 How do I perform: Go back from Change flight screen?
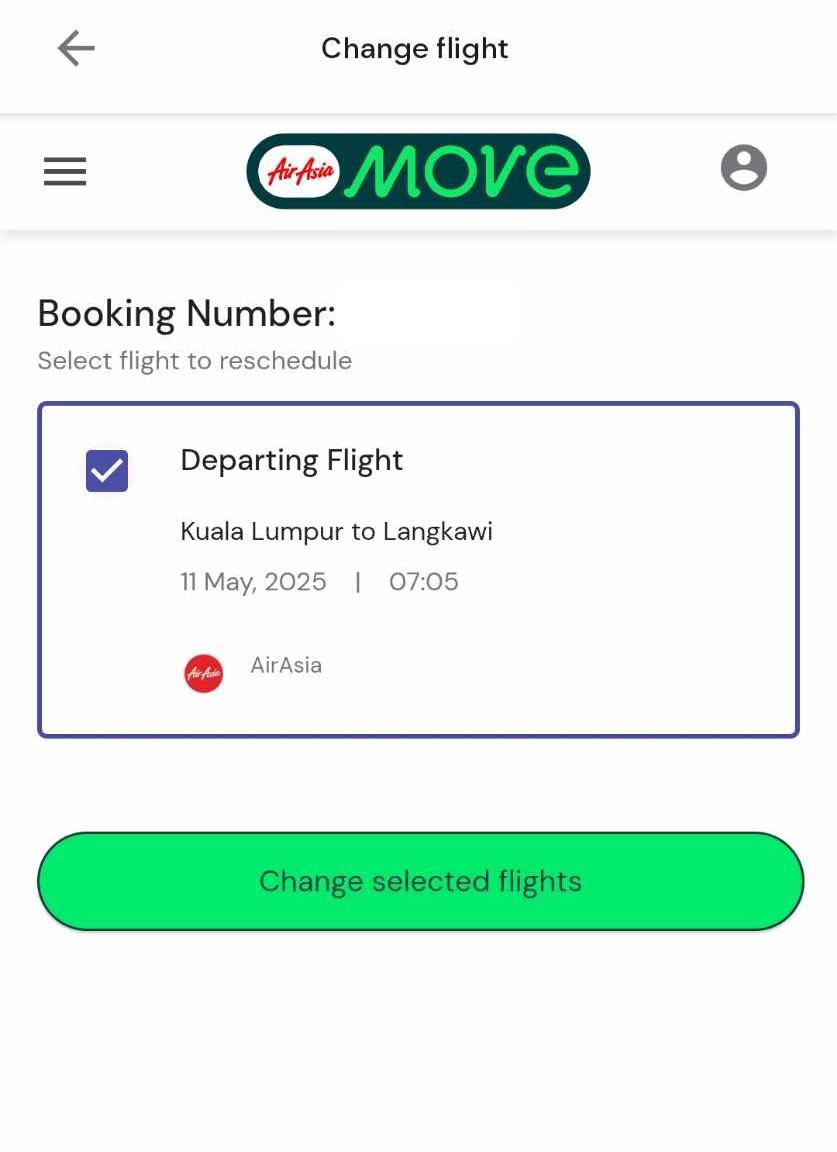[76, 48]
